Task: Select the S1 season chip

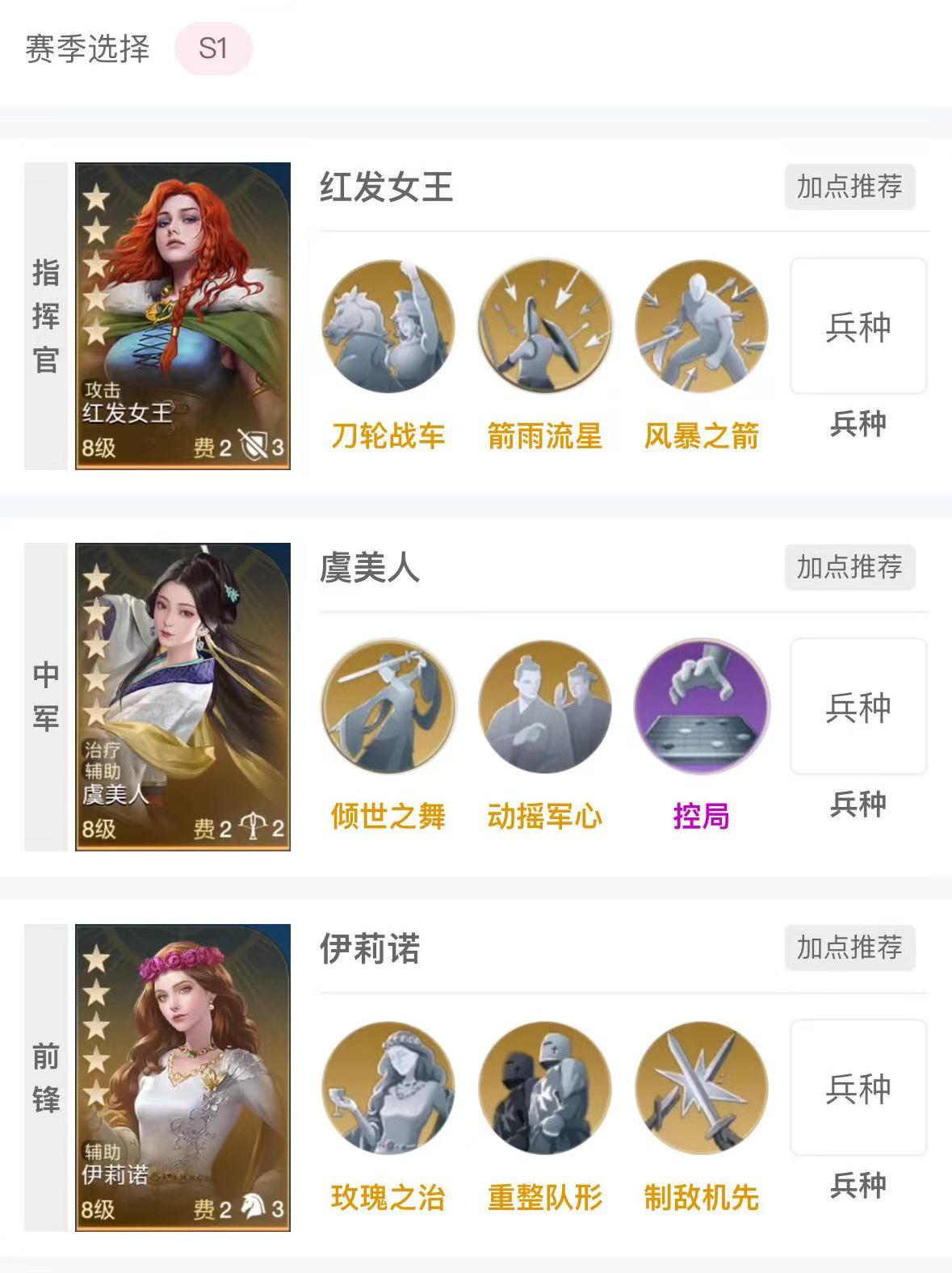Action: tap(213, 48)
